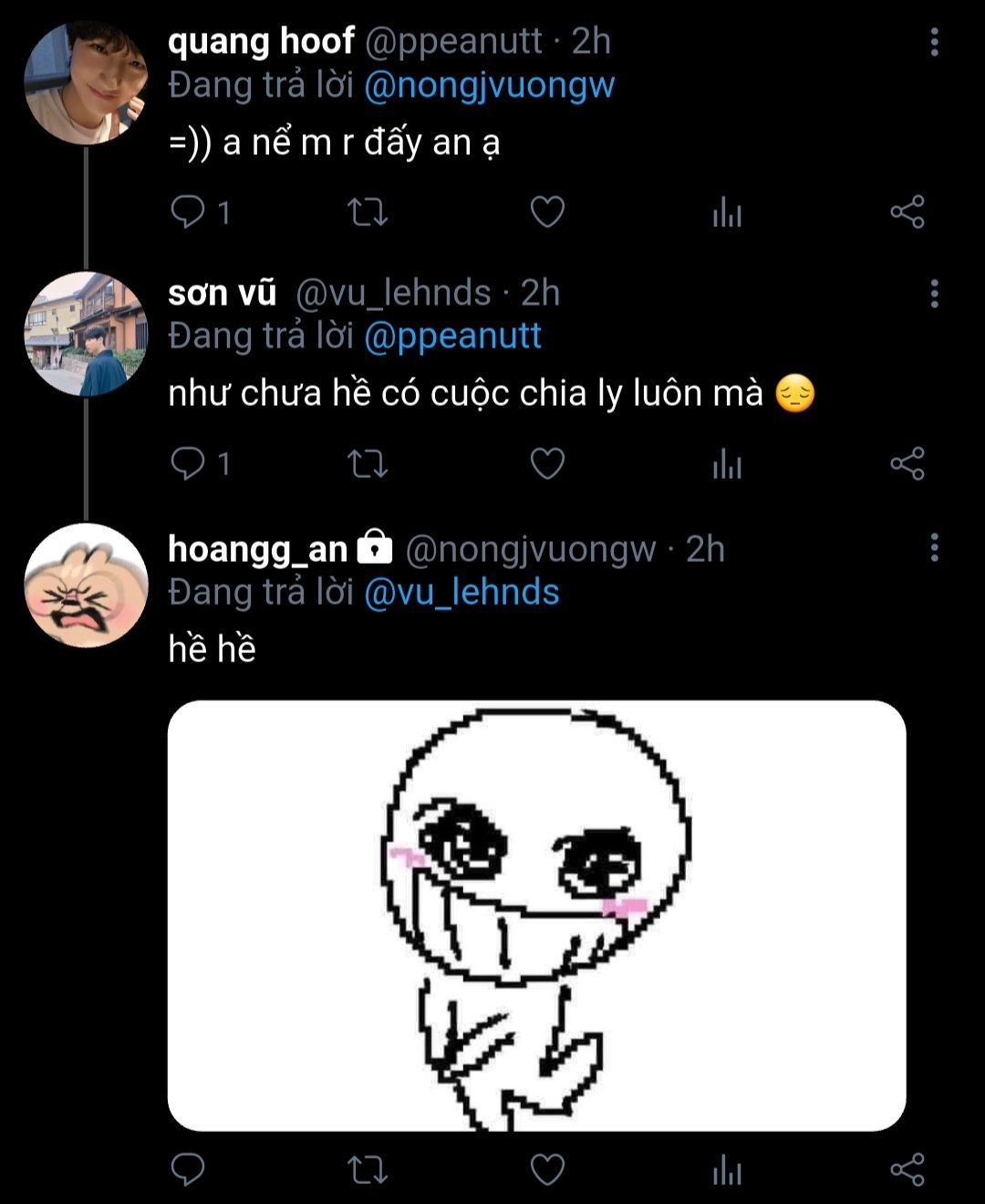View analytics for quang hoof's tweet

(x=727, y=213)
